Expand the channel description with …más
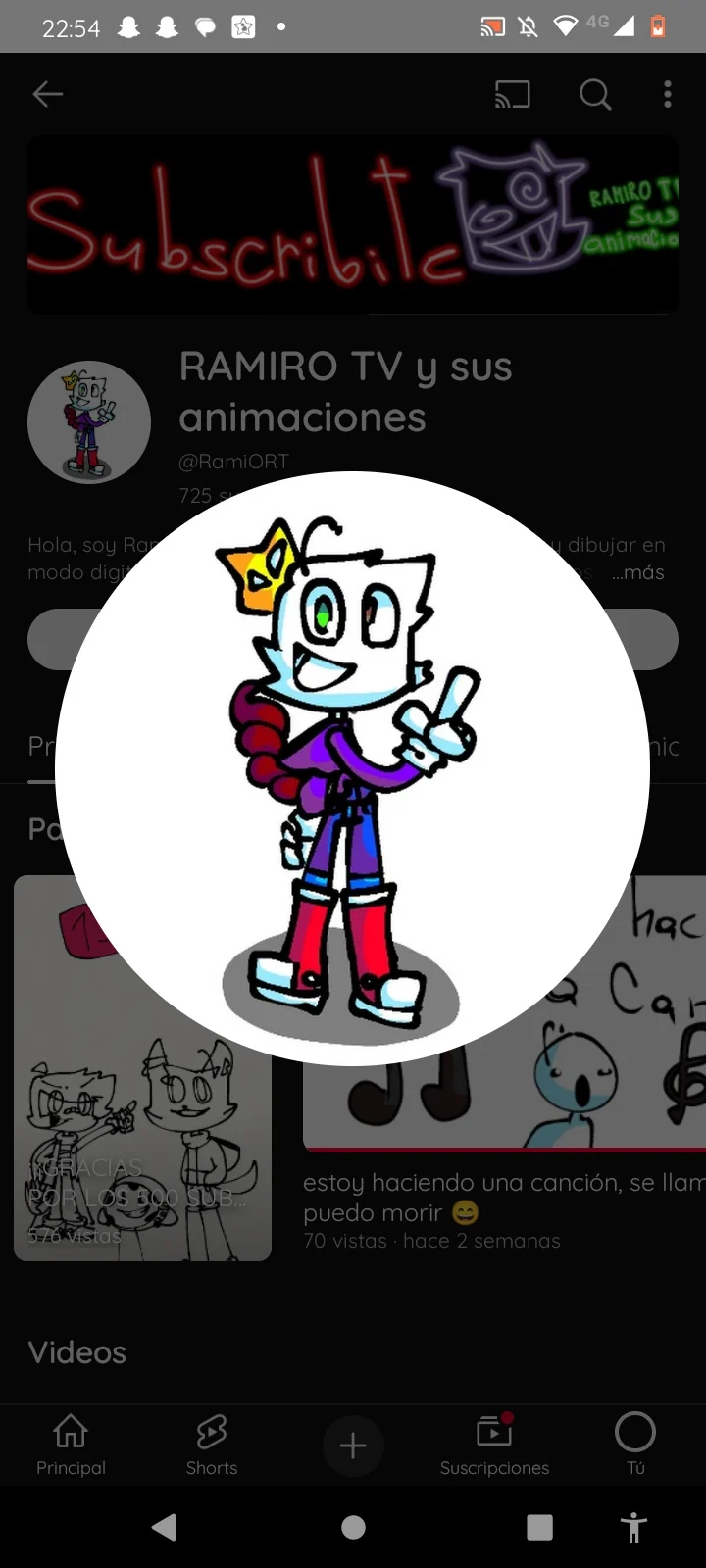The width and height of the screenshot is (706, 1568). [638, 572]
